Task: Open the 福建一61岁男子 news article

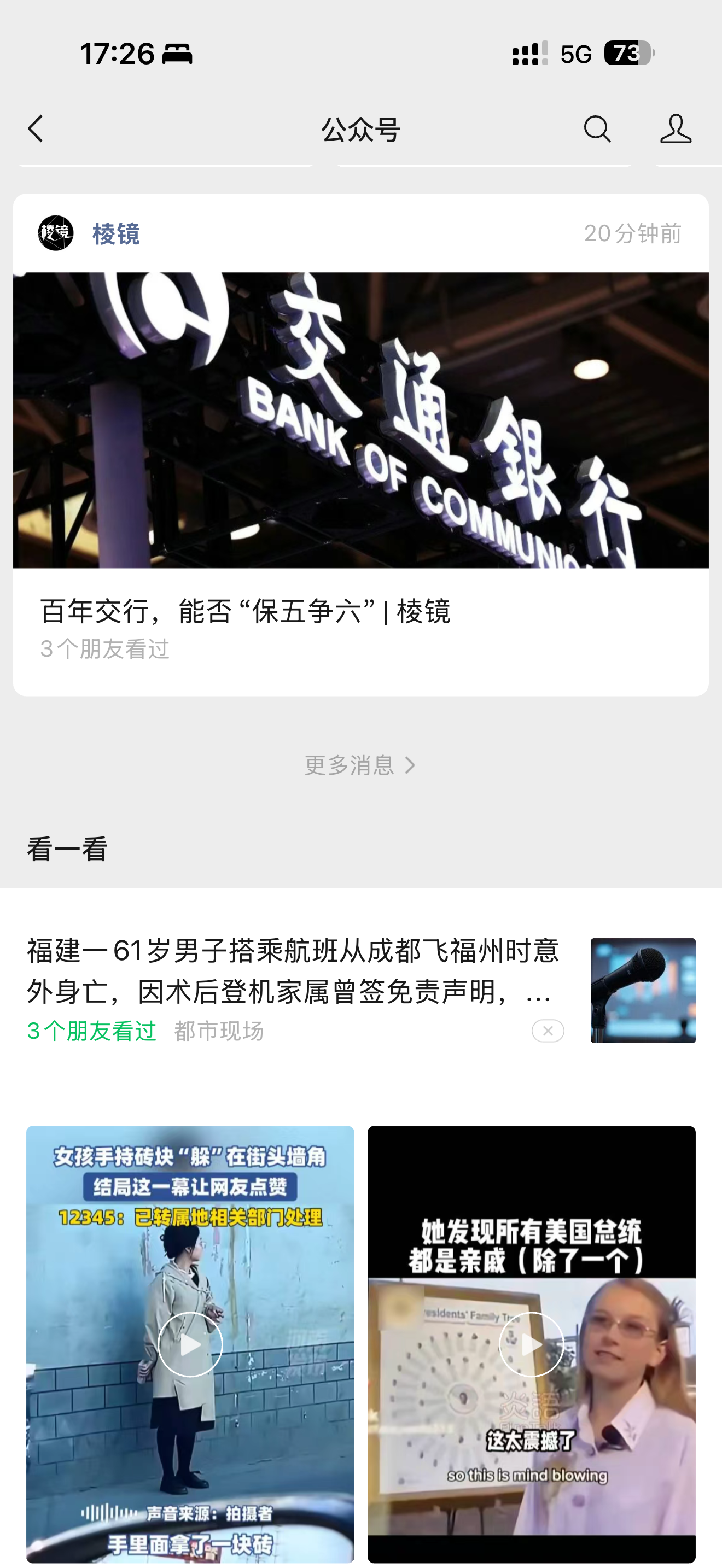Action: (292, 971)
